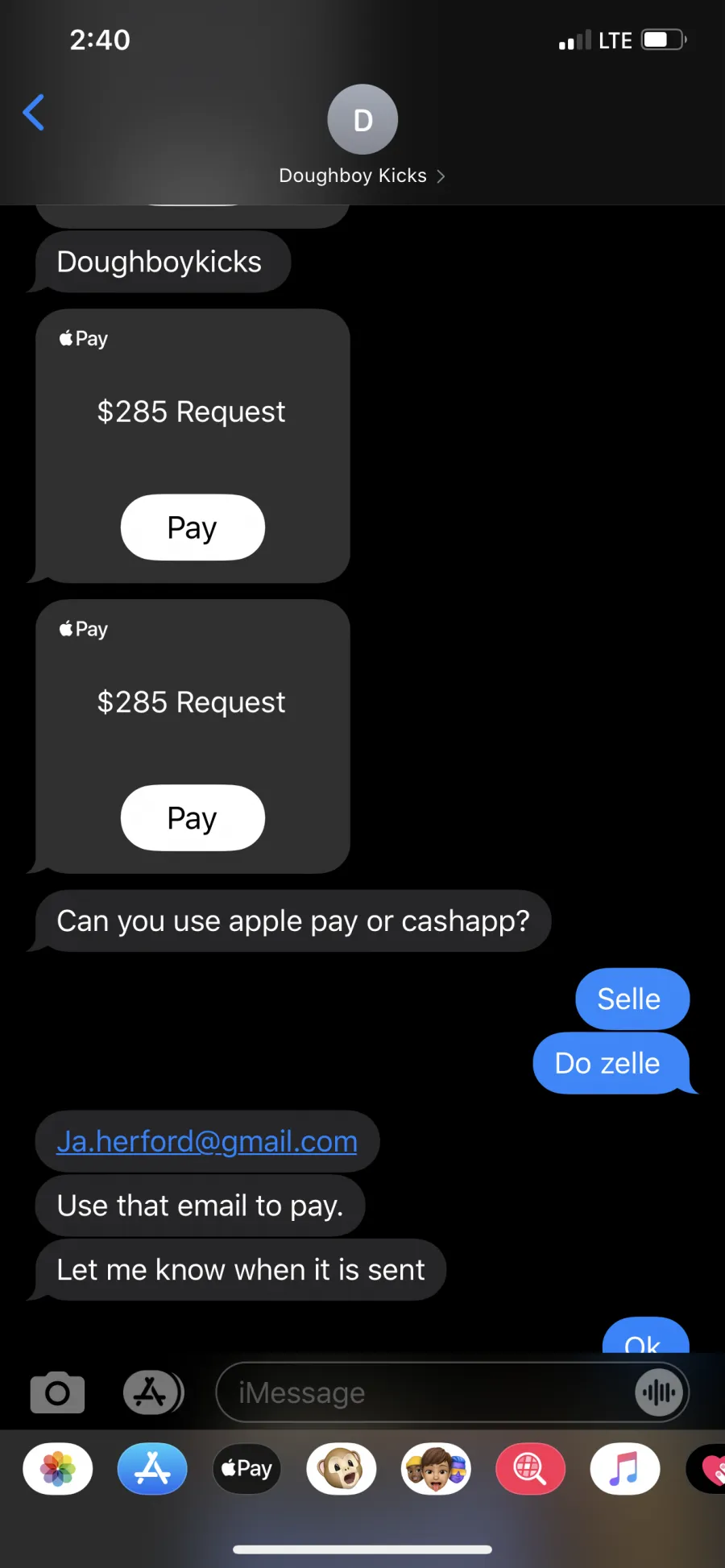This screenshot has height=1568, width=725.
Task: Record an audio message
Action: (660, 1392)
